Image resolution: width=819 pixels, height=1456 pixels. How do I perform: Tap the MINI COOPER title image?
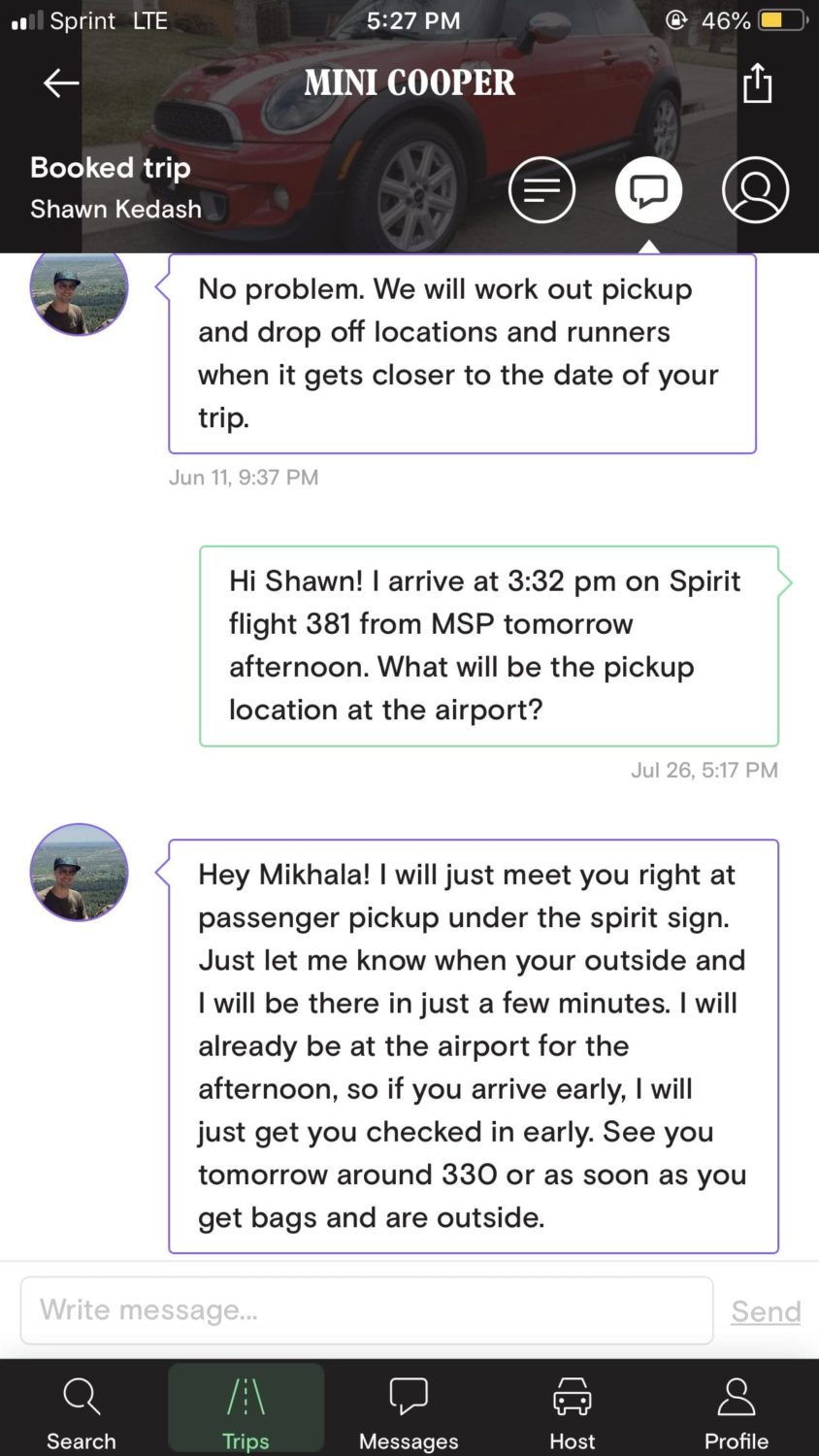(x=409, y=82)
